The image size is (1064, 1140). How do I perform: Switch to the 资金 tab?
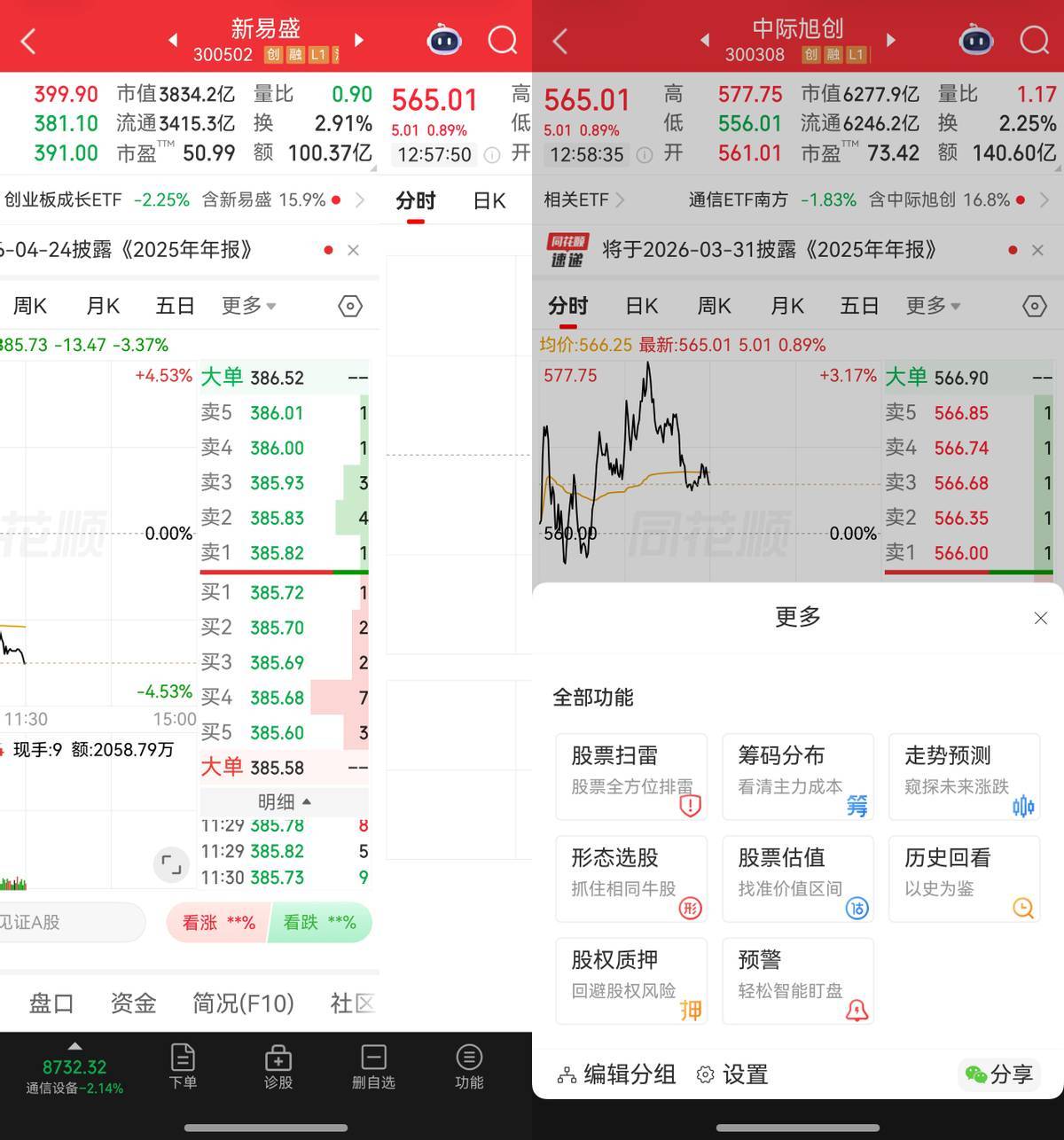133,1003
